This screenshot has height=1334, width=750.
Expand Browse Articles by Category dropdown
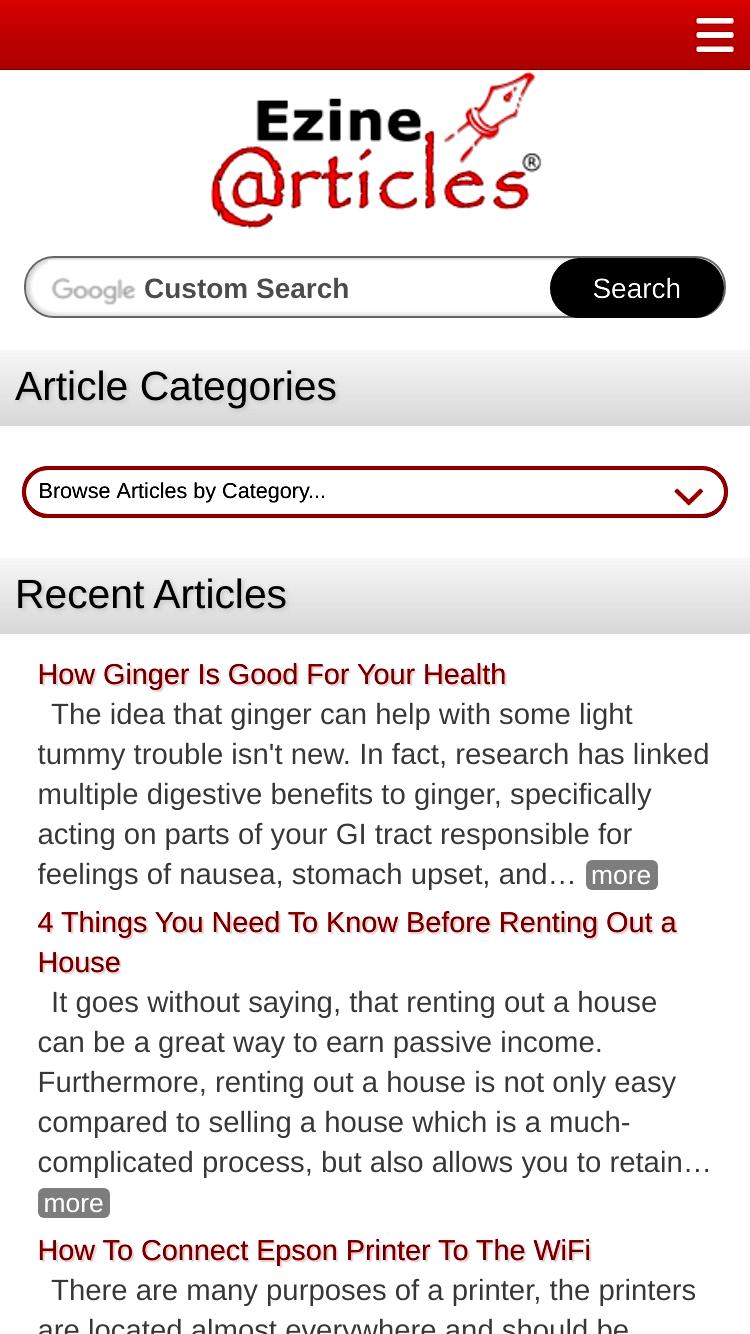pyautogui.click(x=375, y=492)
